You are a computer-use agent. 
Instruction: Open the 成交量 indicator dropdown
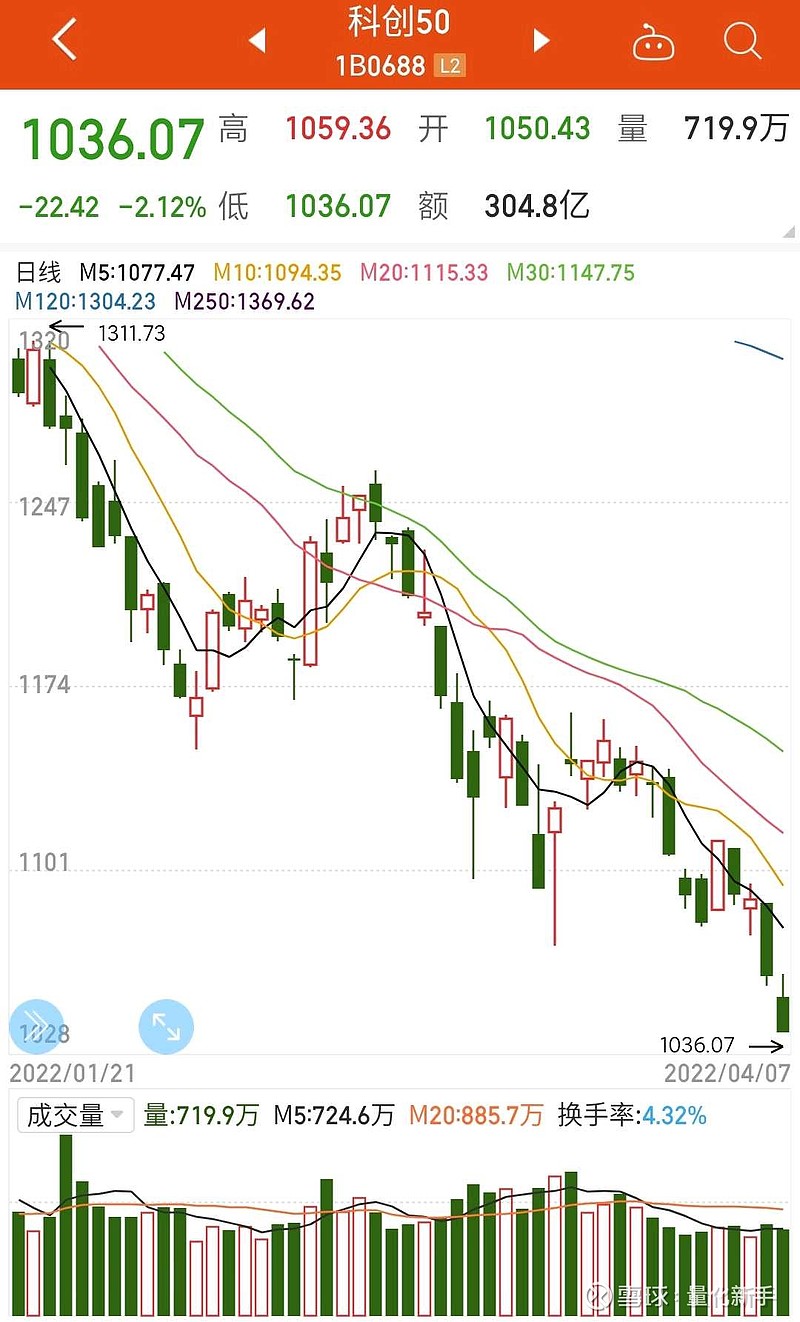tap(76, 1115)
